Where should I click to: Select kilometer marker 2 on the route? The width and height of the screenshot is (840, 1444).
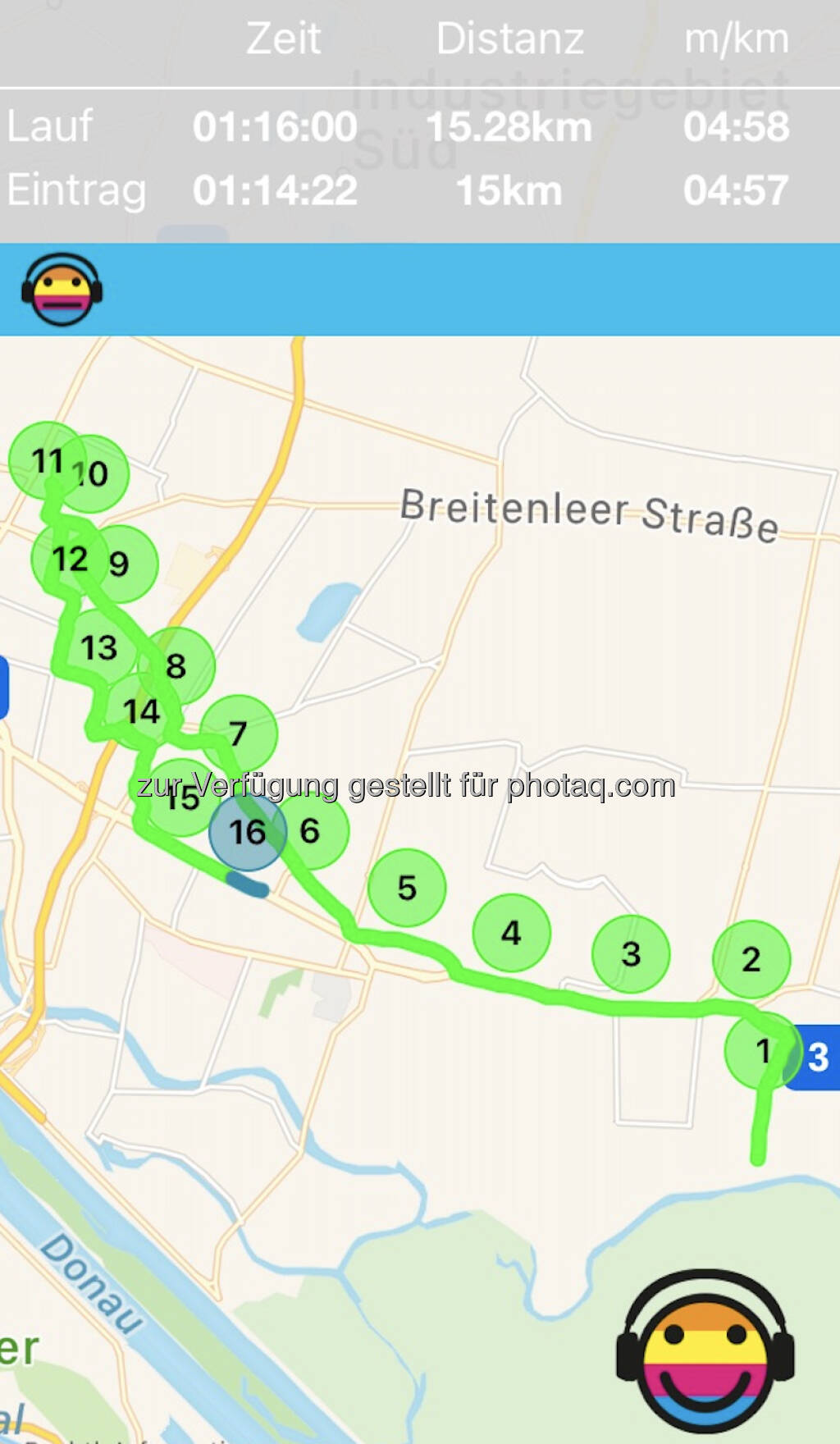click(751, 958)
